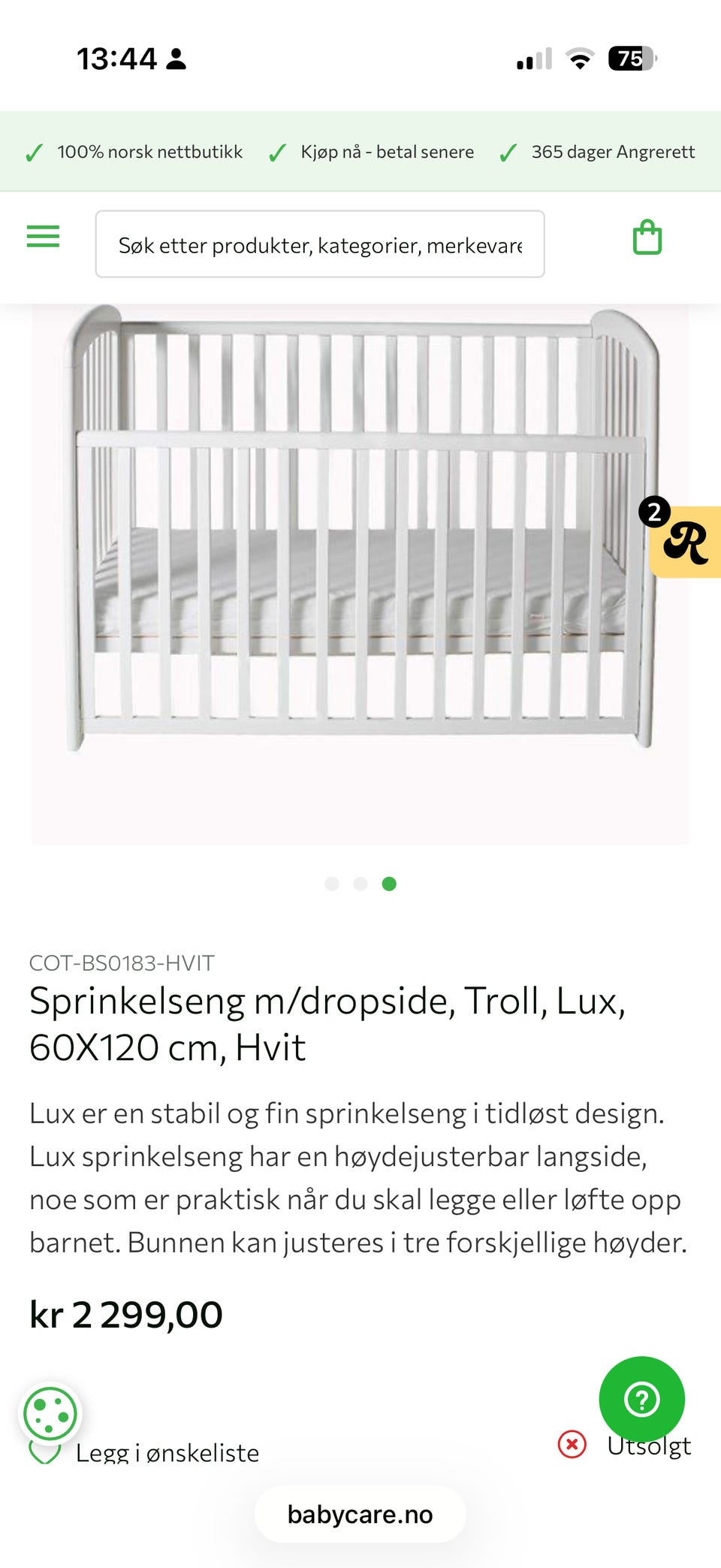Click the Kjøp nå - betal senere banner text
The image size is (721, 1568).
pos(385,151)
